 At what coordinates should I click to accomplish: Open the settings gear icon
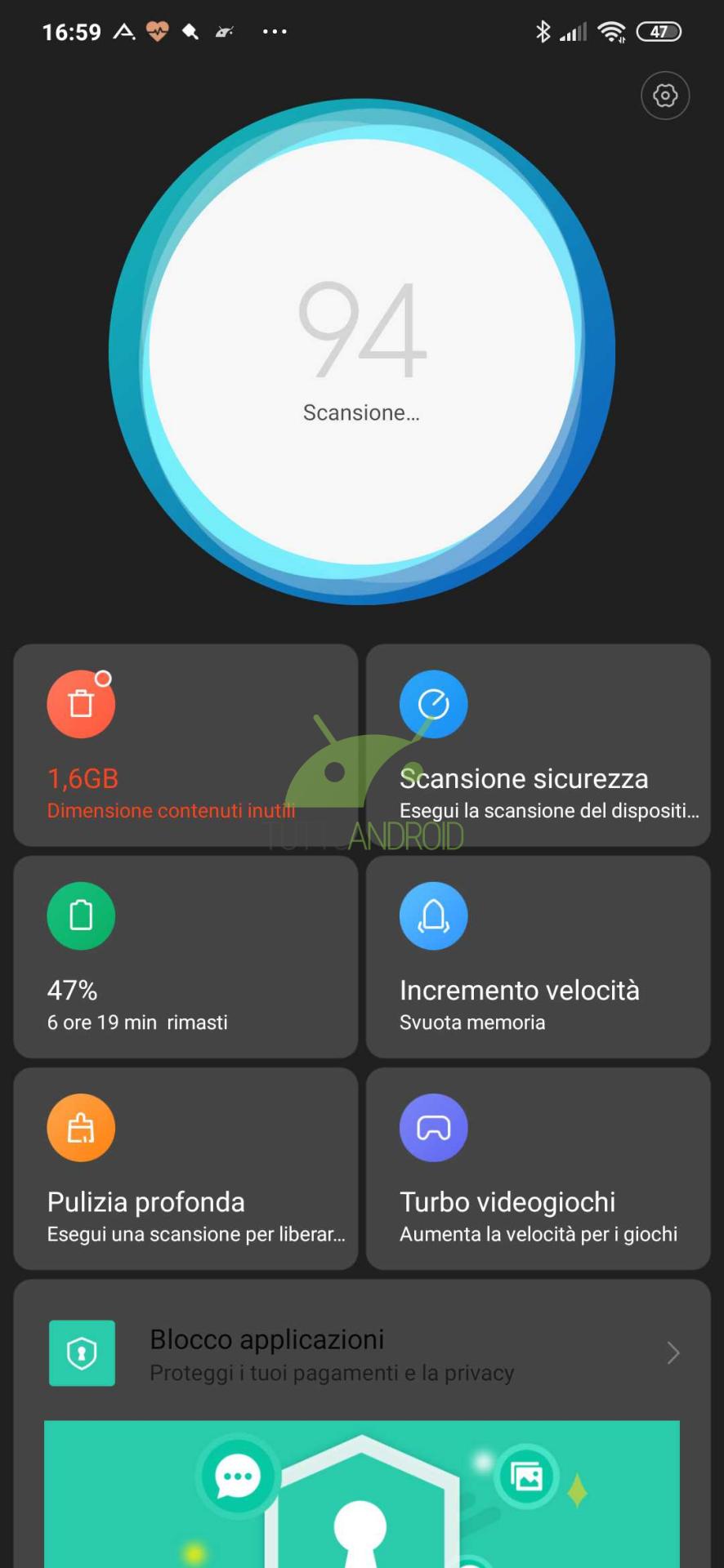point(665,96)
